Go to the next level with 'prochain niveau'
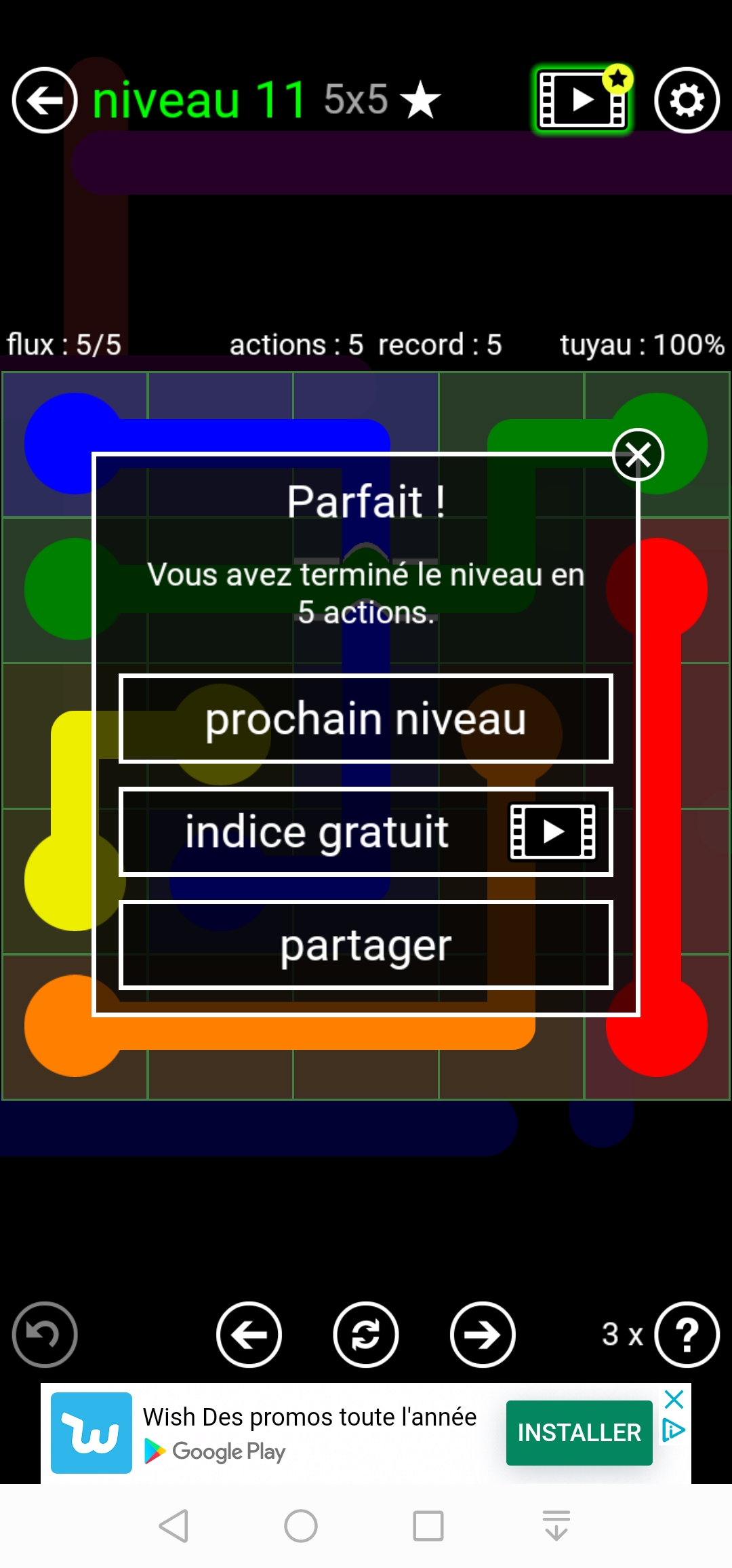 click(366, 719)
